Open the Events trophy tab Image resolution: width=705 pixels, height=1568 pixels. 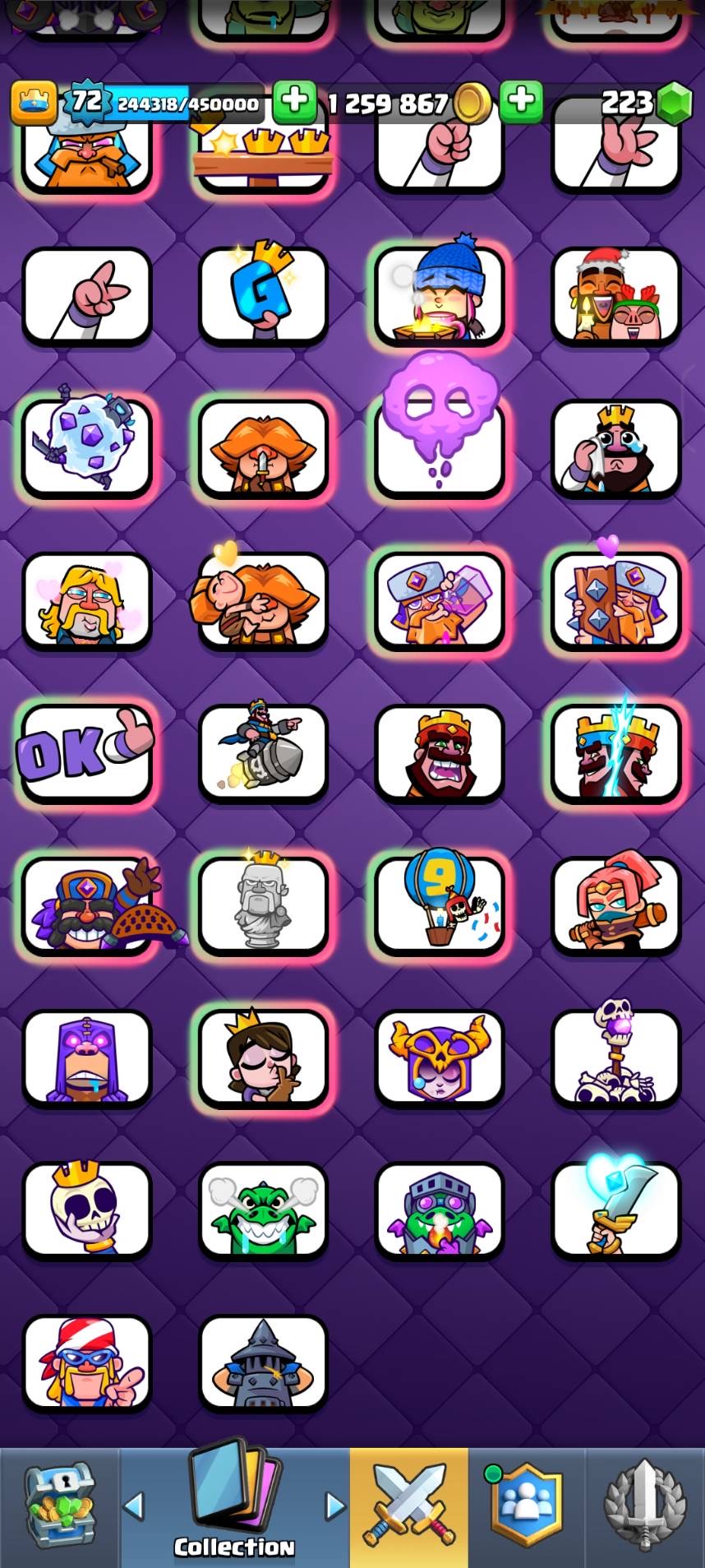click(645, 1507)
